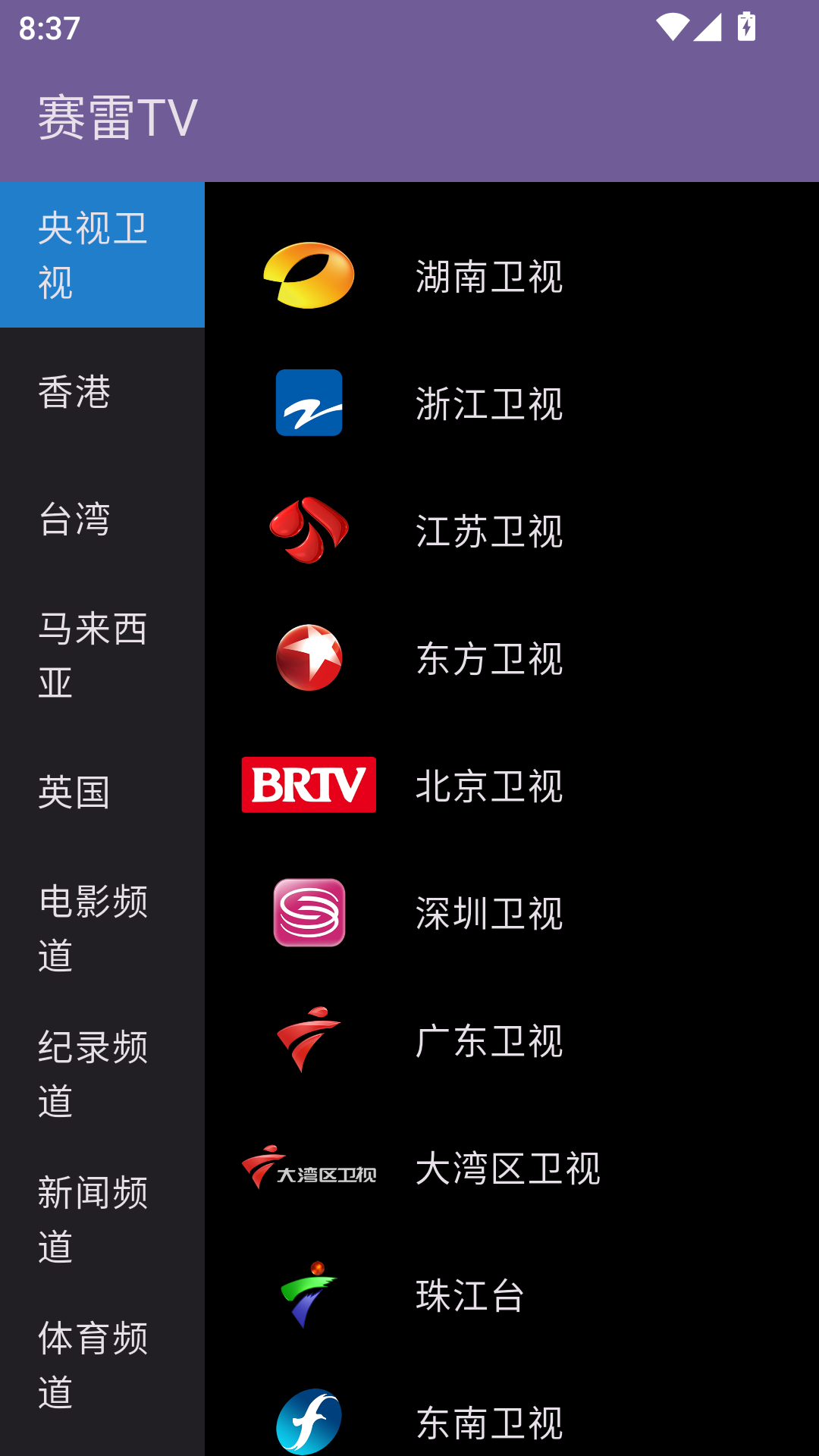
Task: Click the Greater Bay Area TV (大湾区卫视) logo
Action: (x=308, y=1169)
